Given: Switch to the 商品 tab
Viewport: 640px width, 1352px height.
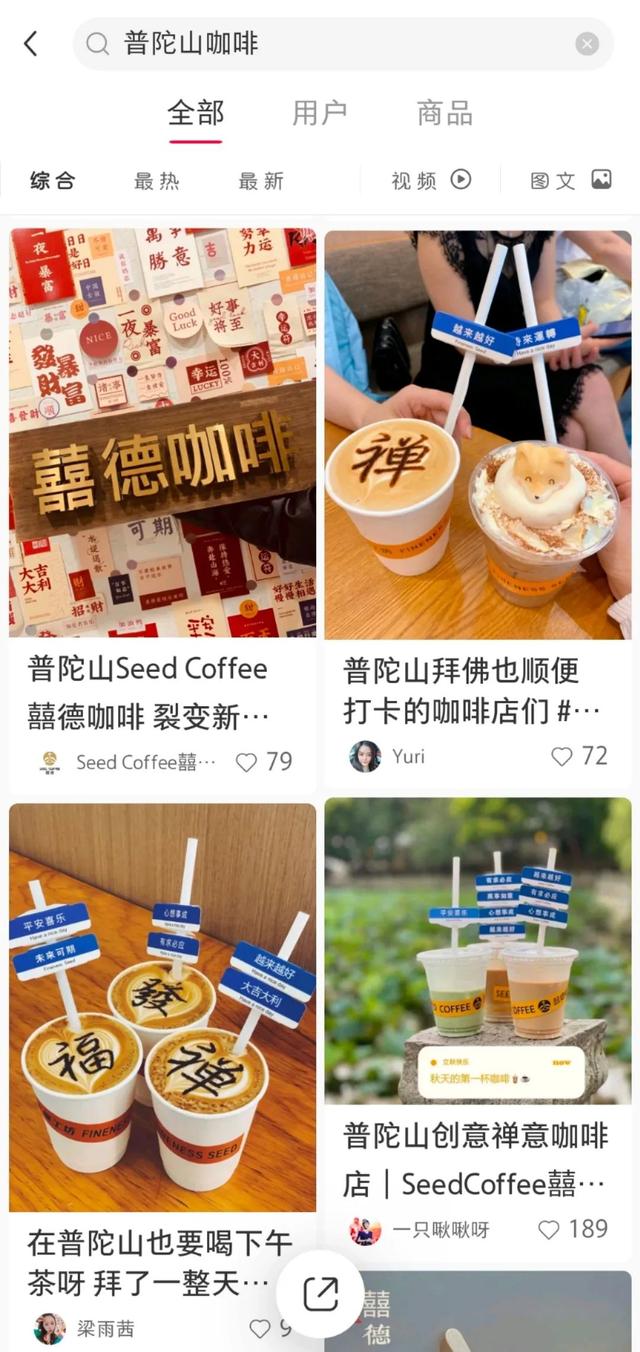Looking at the screenshot, I should [444, 113].
